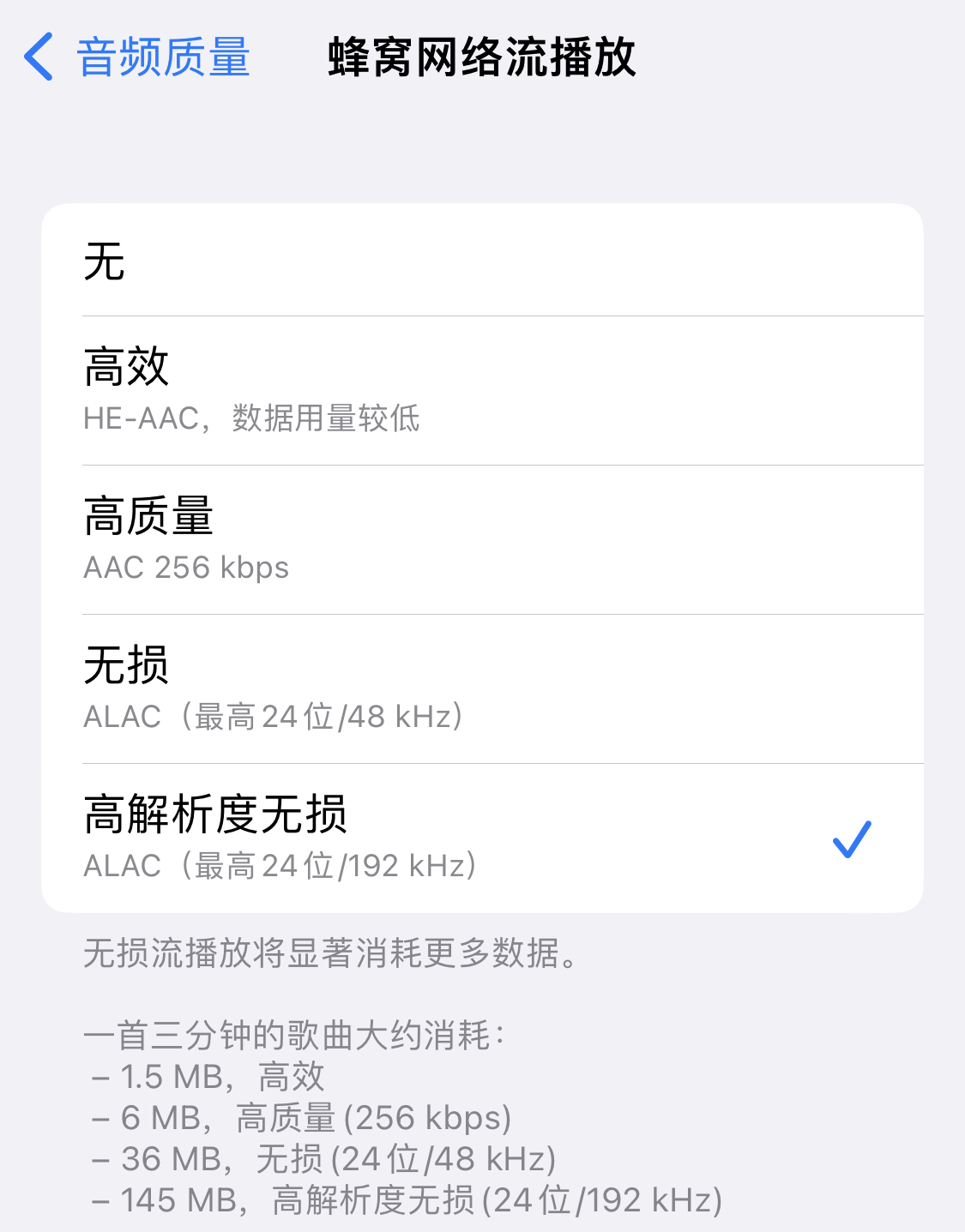The width and height of the screenshot is (965, 1232).
Task: Tap the AAC 256 kbps subtitle text
Action: point(185,567)
